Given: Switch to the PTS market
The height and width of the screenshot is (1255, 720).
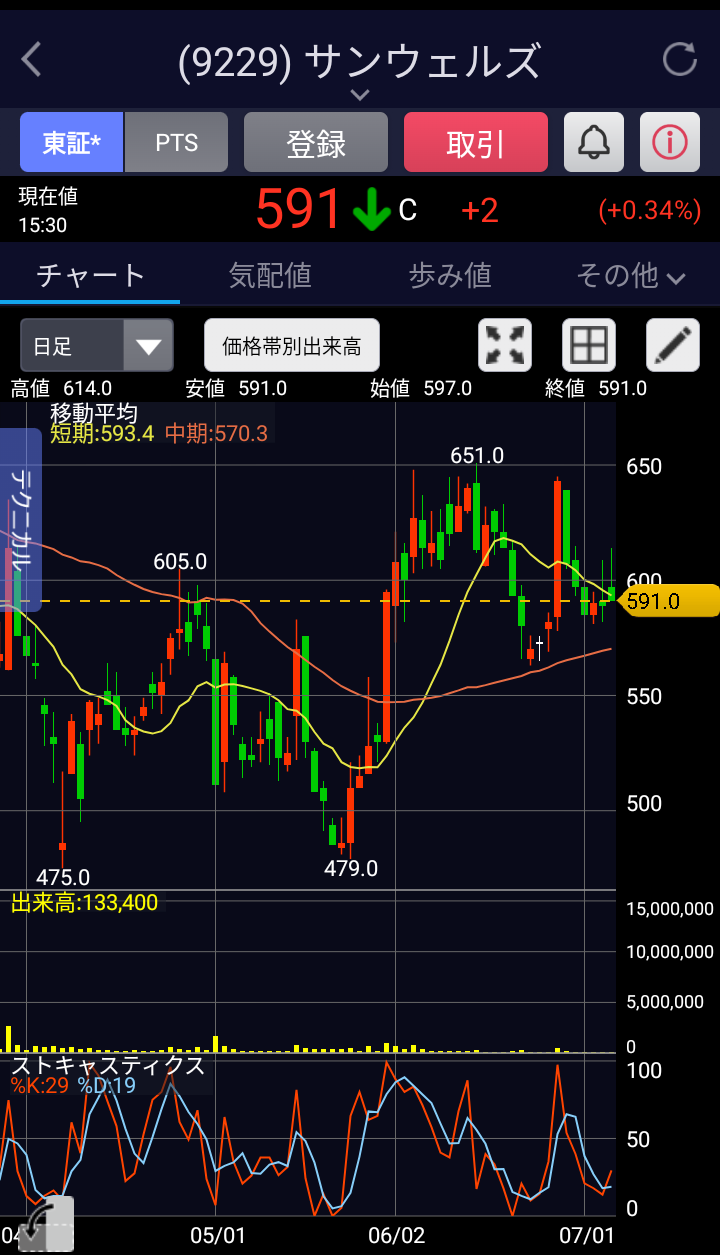Looking at the screenshot, I should (177, 143).
